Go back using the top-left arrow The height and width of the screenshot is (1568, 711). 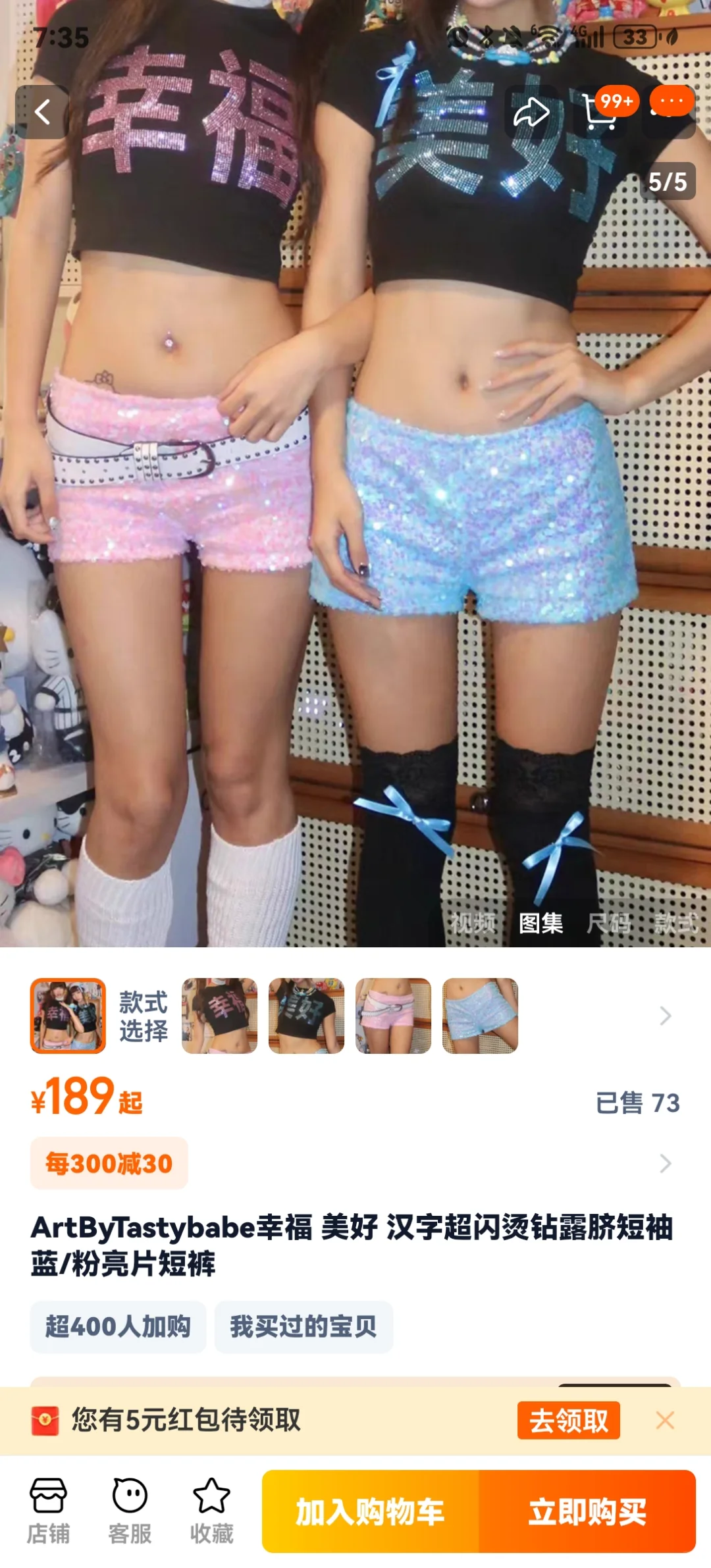[42, 112]
